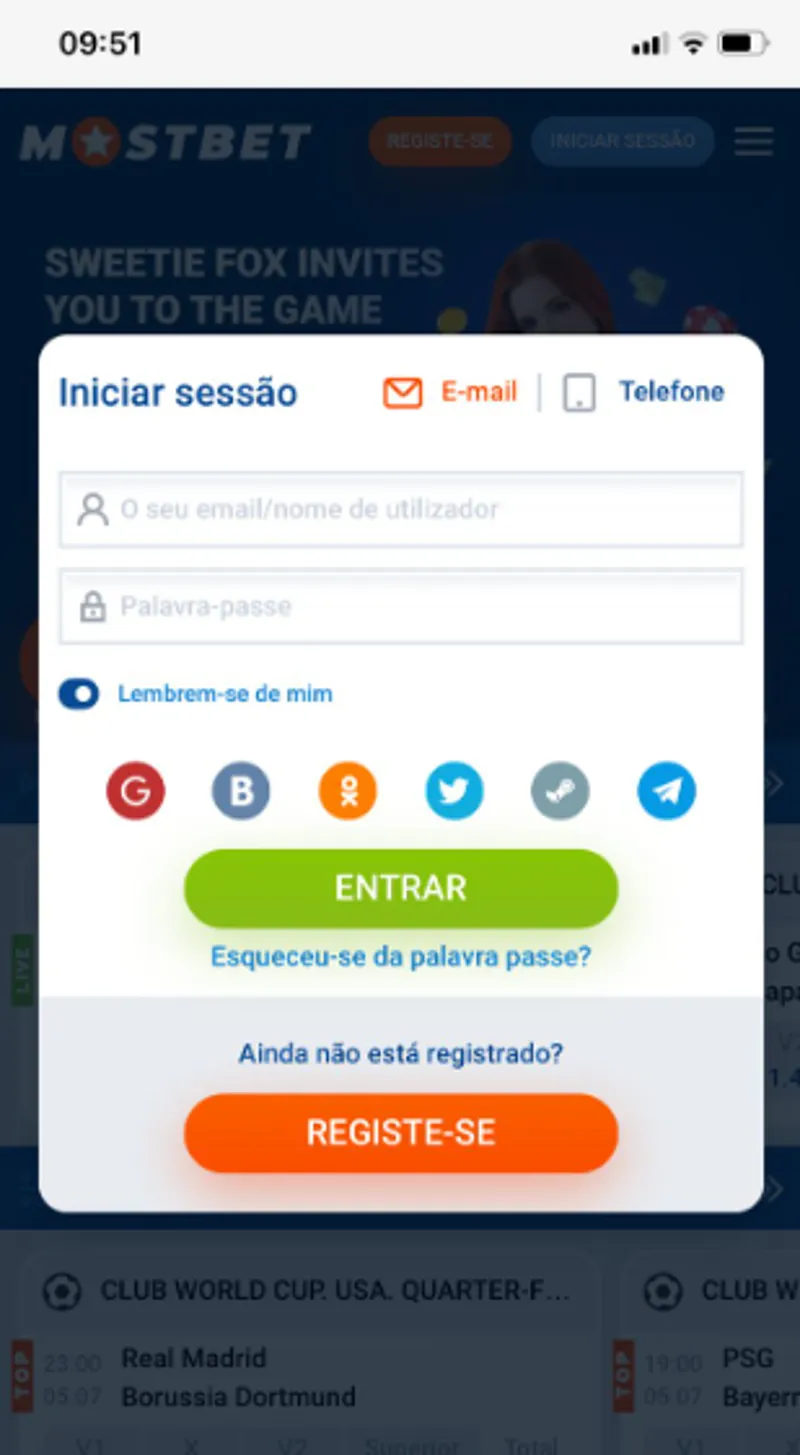This screenshot has width=800, height=1455.
Task: Switch to the Telefone login tab
Action: [x=645, y=392]
